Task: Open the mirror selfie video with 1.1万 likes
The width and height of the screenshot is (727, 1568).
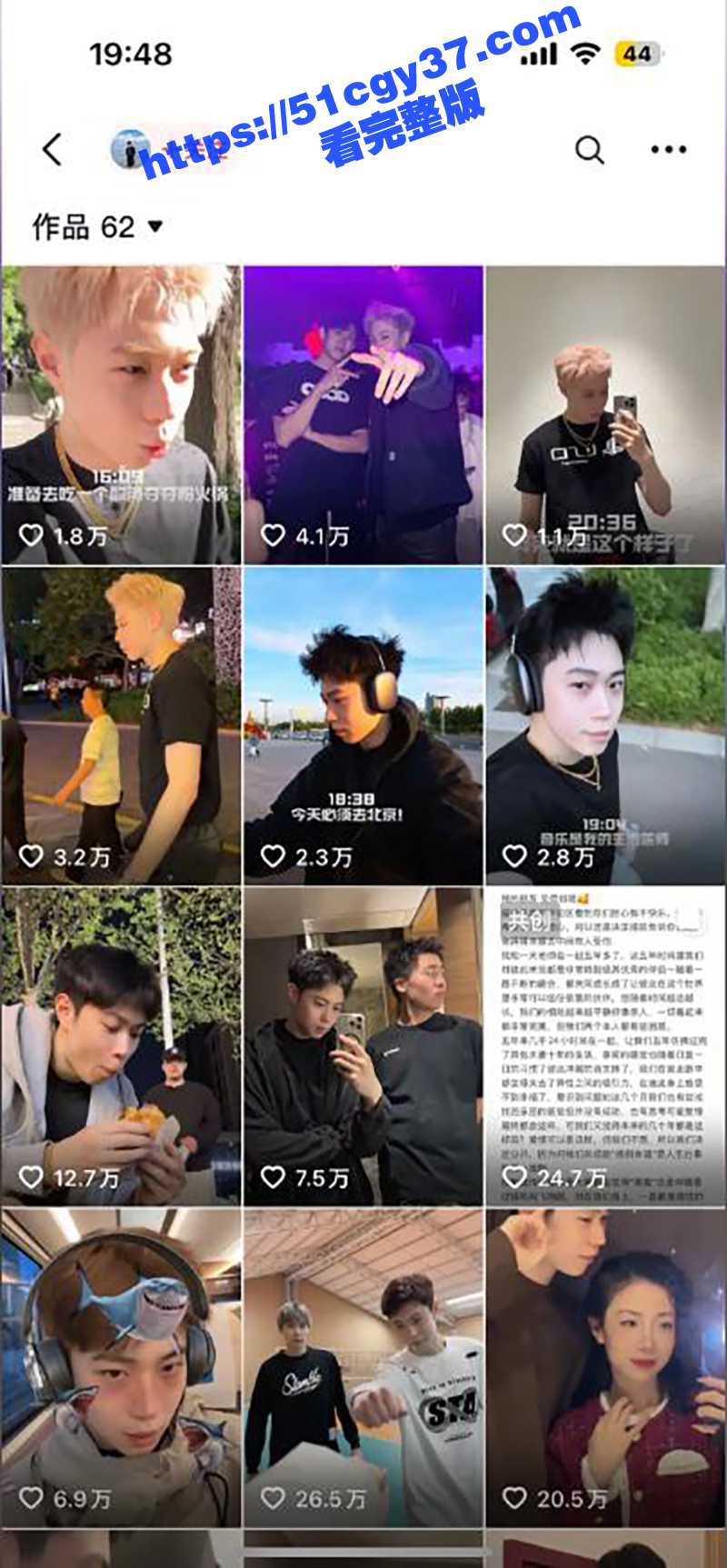Action: coord(605,414)
